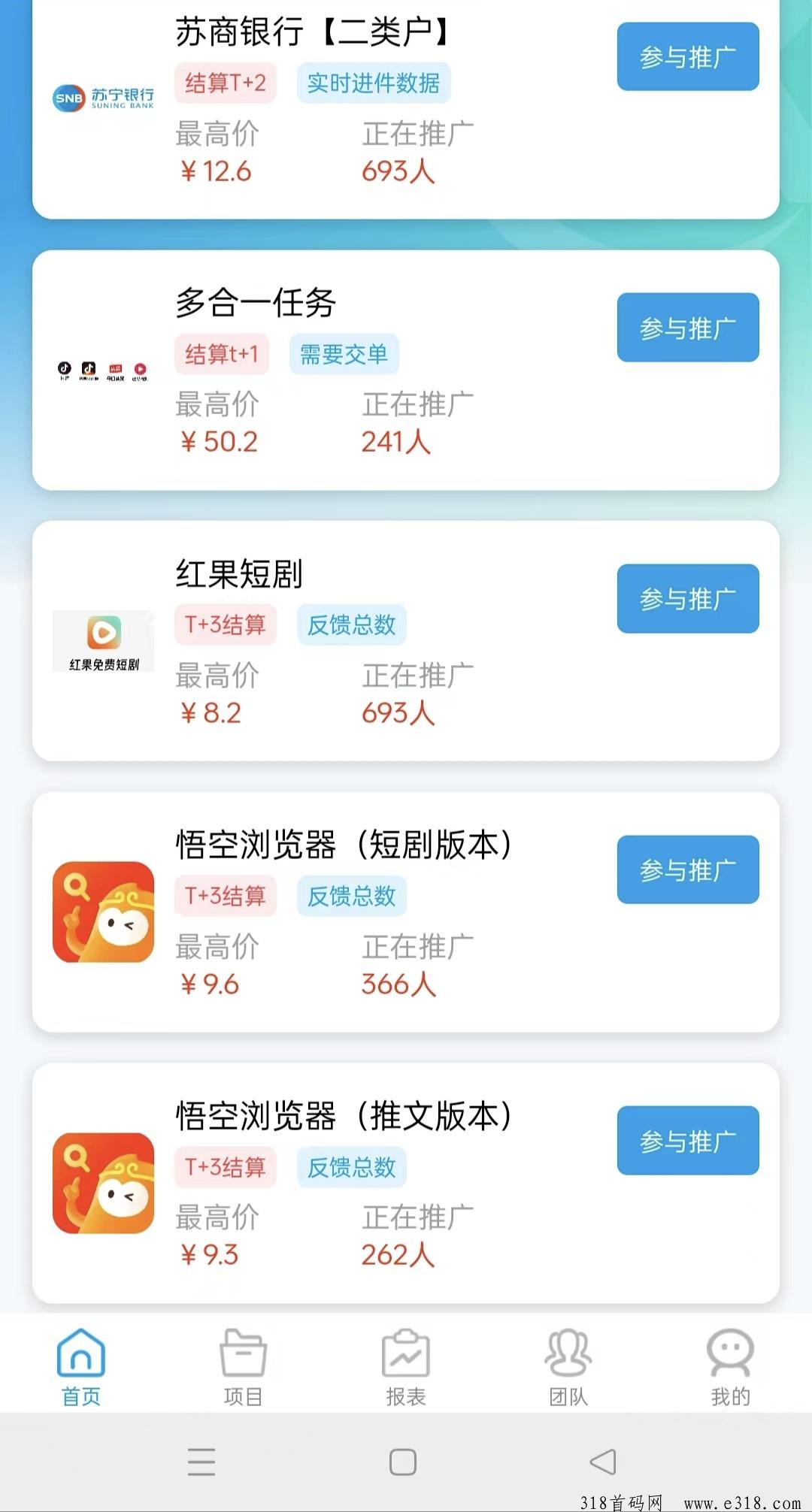The image size is (812, 1512).
Task: Open the 我的 tab
Action: coord(731,1367)
